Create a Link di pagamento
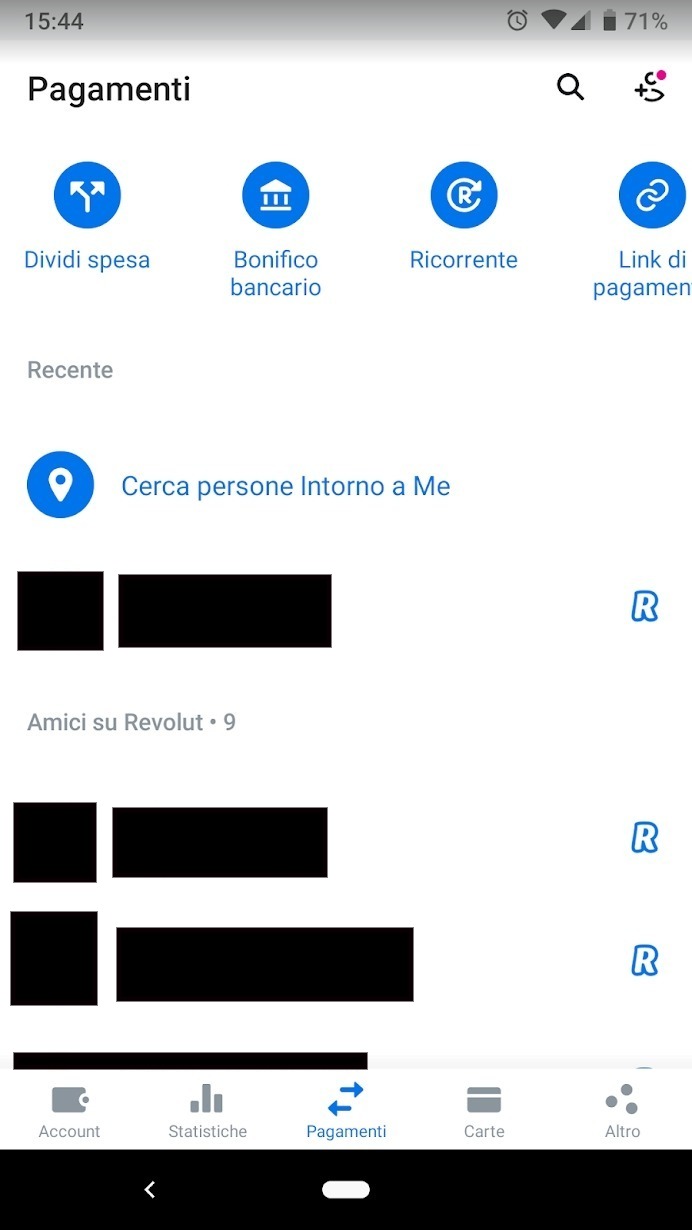Viewport: 692px width, 1230px height. (x=652, y=195)
